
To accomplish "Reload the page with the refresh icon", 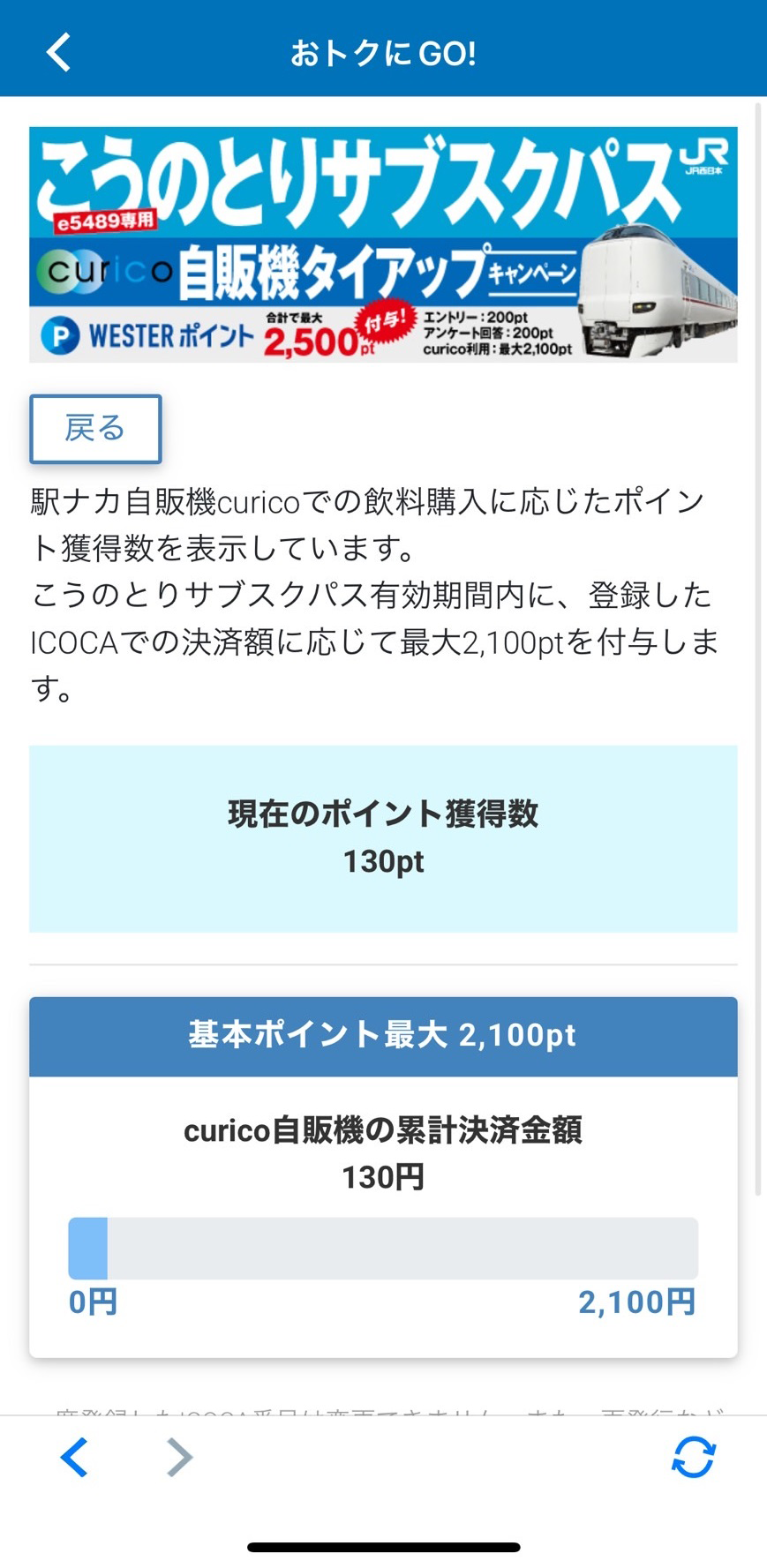I will point(693,1457).
